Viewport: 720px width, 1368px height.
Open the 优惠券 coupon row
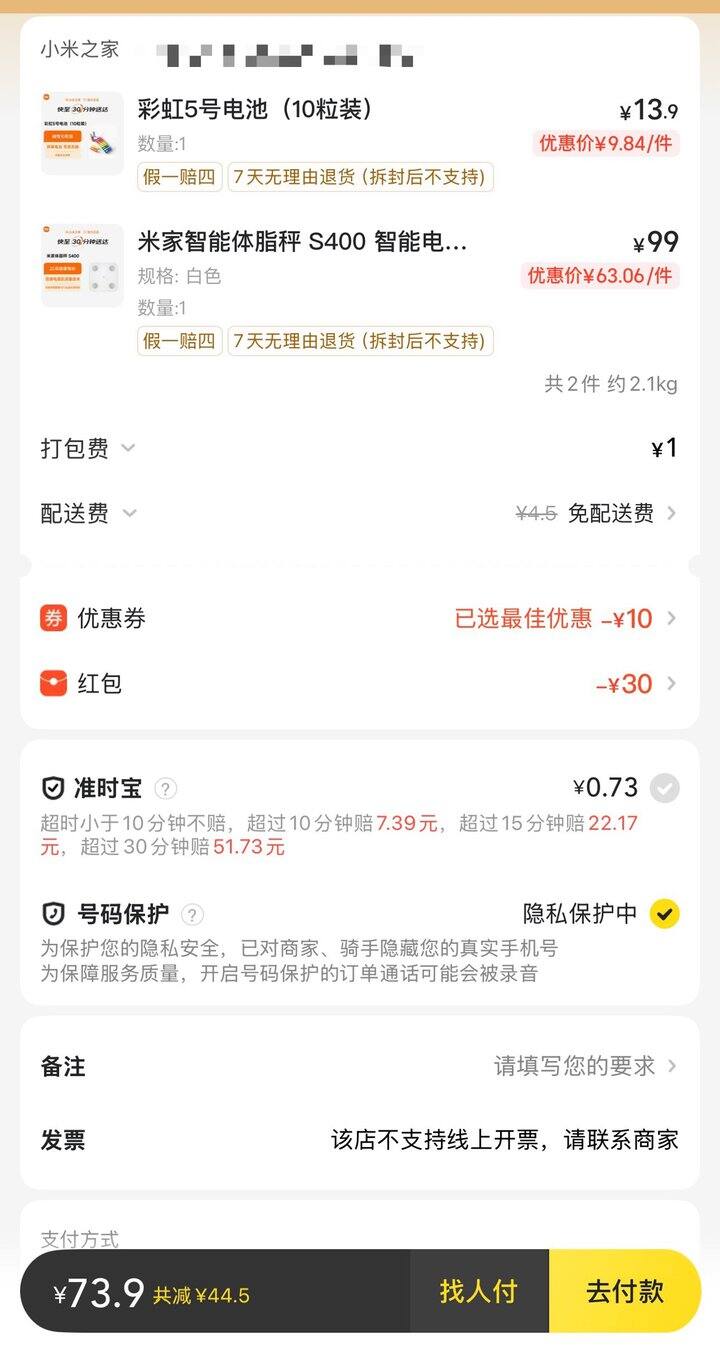[x=360, y=618]
